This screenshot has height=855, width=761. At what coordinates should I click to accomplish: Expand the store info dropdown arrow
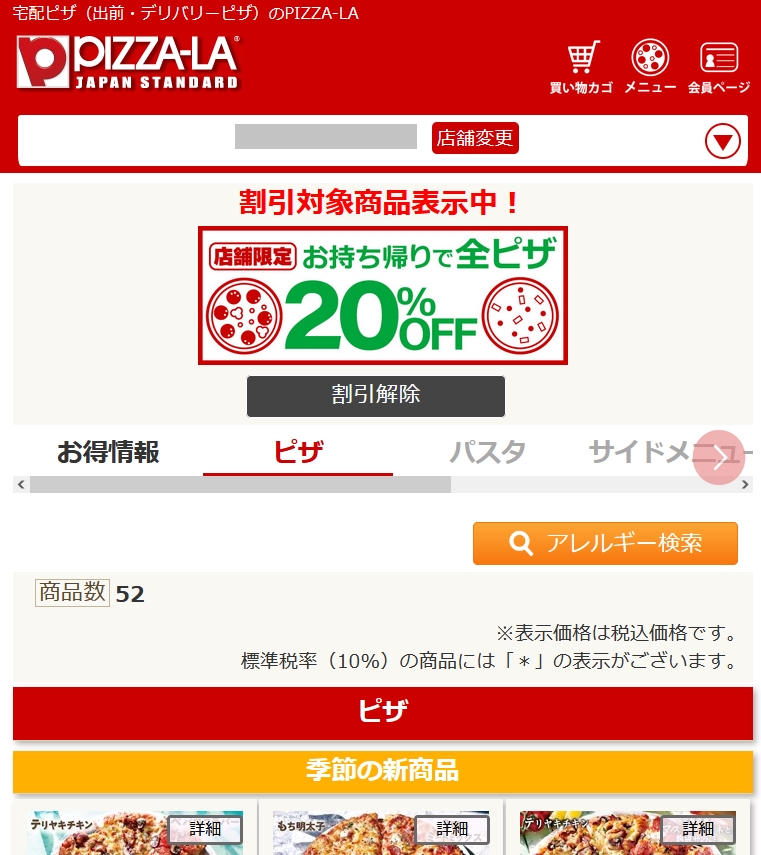pyautogui.click(x=722, y=141)
